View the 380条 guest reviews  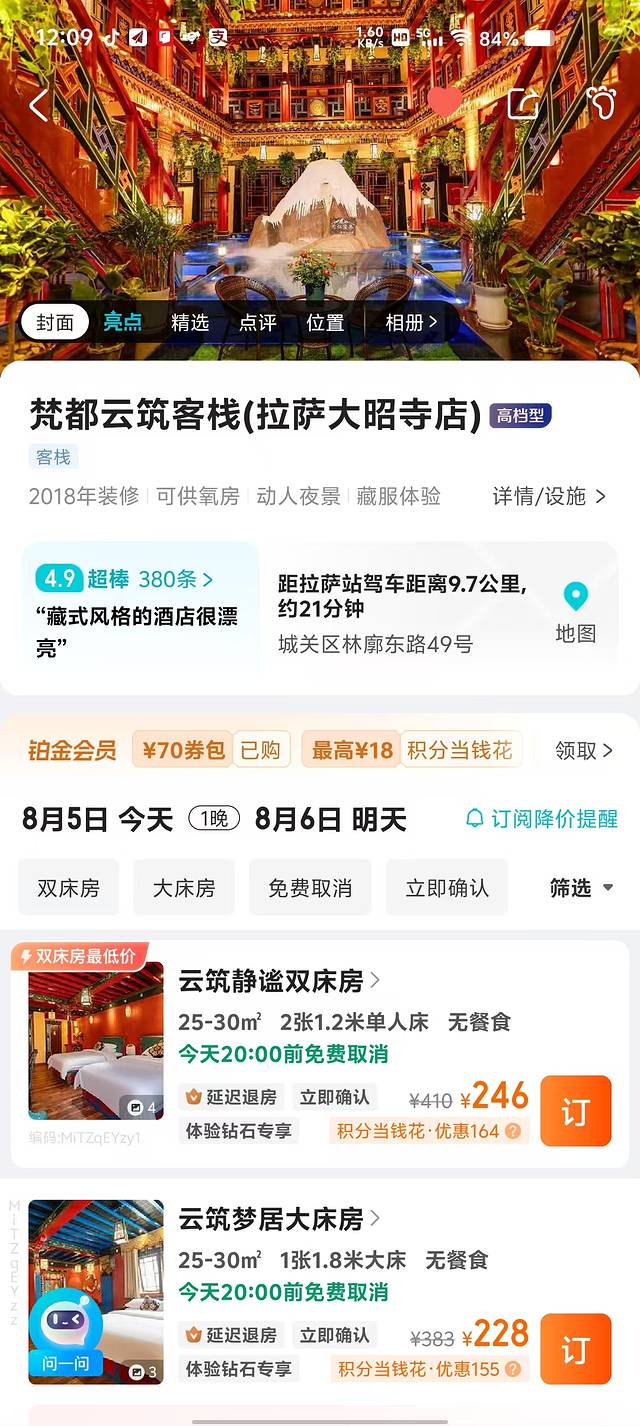click(x=175, y=578)
